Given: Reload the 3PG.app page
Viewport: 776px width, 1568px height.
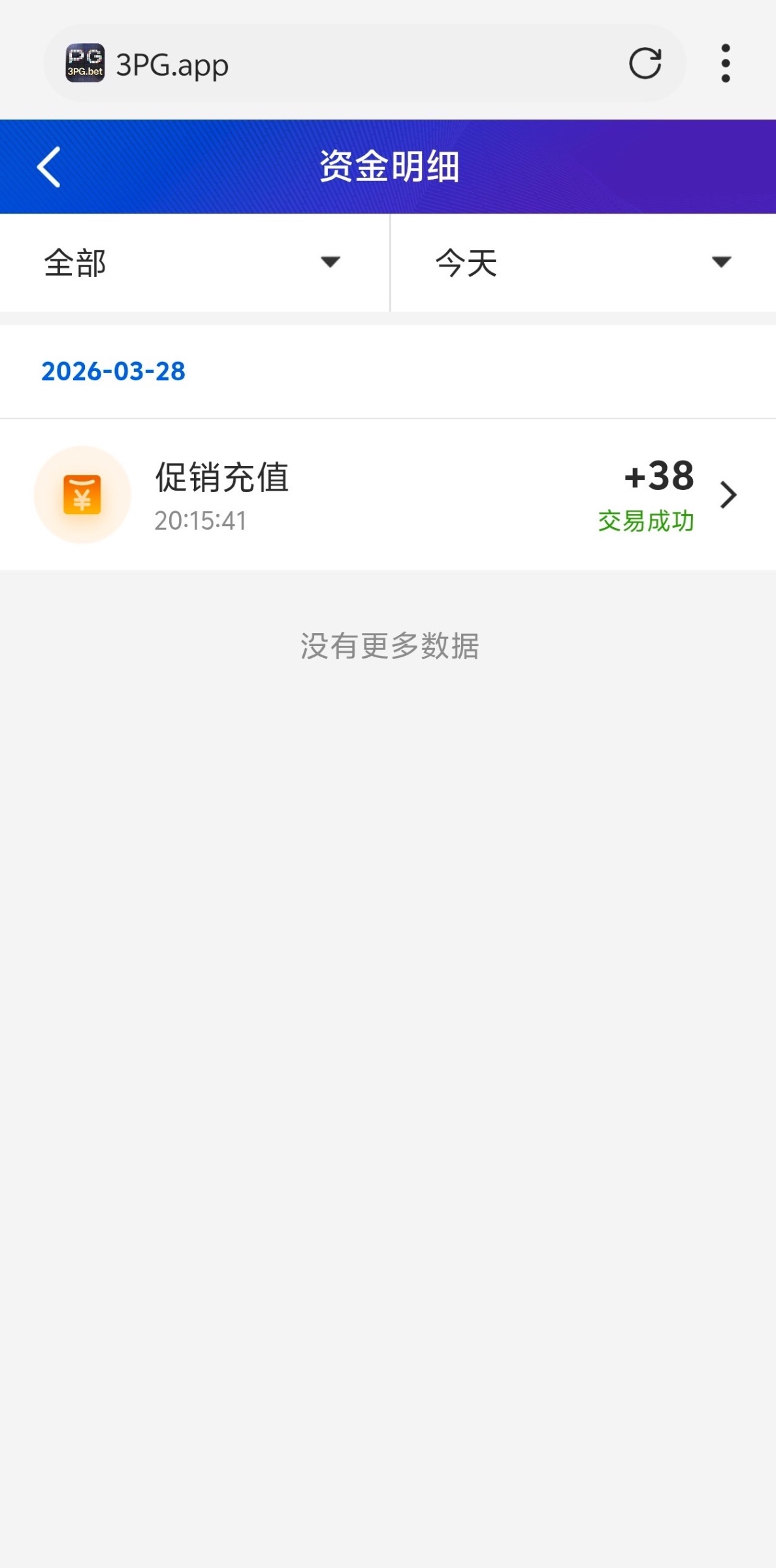Looking at the screenshot, I should 645,64.
